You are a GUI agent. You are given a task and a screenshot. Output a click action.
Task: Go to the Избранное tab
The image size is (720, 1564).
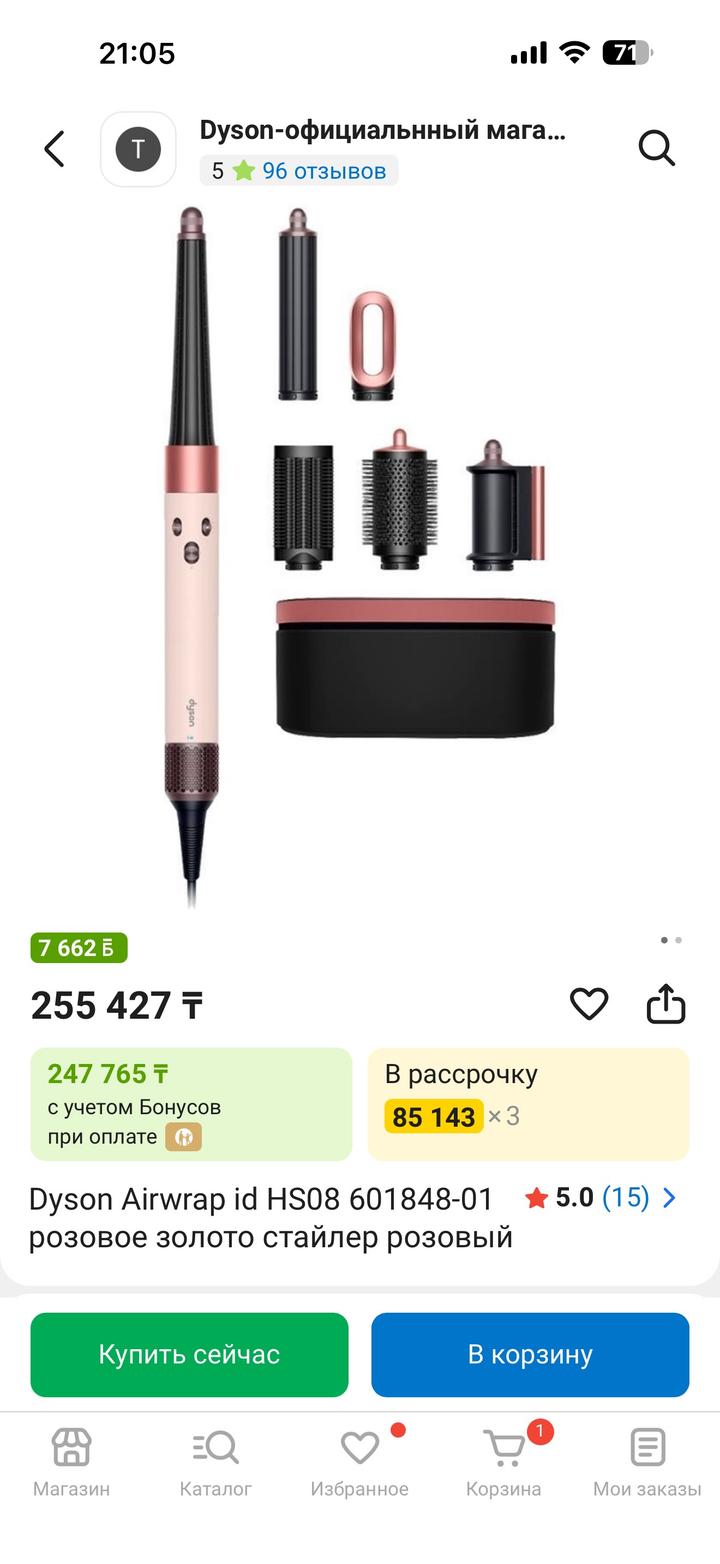point(359,1461)
